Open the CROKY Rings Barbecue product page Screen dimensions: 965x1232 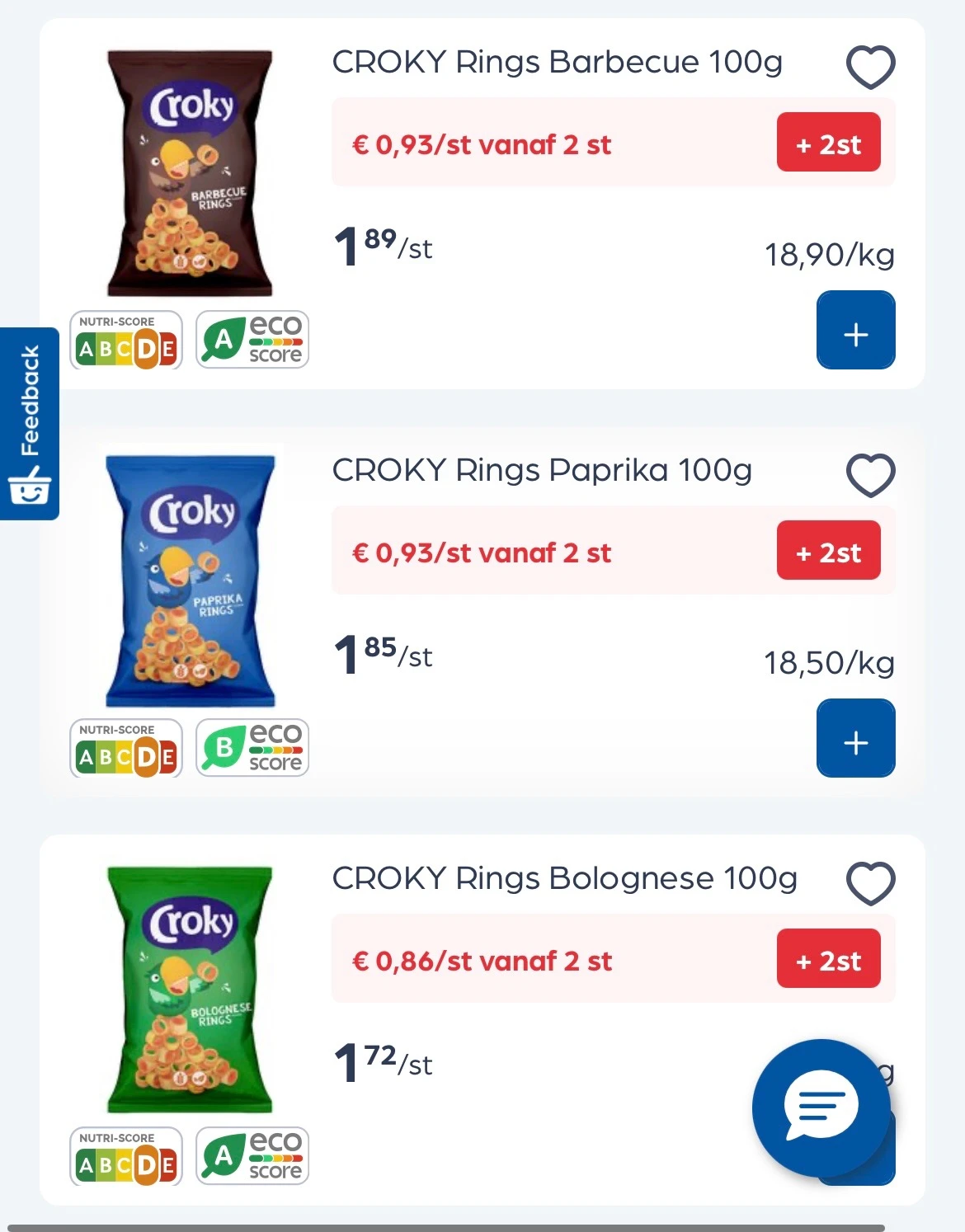coord(557,61)
